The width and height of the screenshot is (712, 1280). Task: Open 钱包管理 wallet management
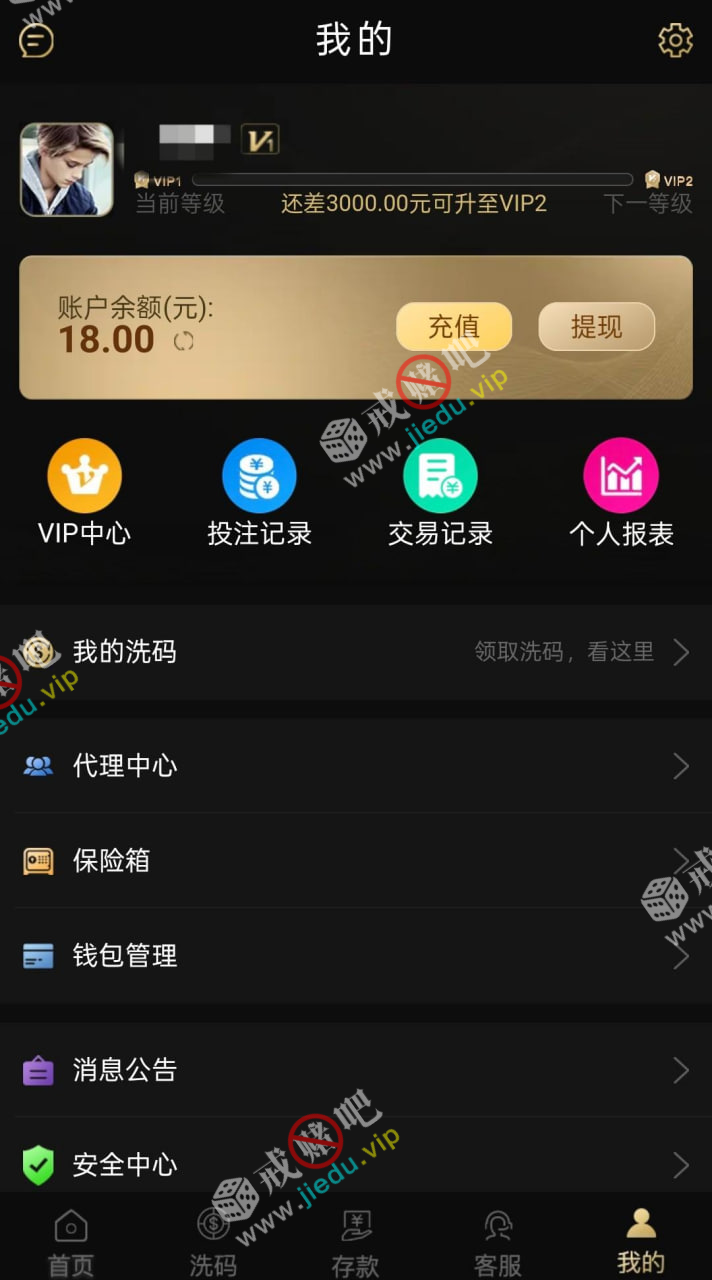click(x=356, y=956)
